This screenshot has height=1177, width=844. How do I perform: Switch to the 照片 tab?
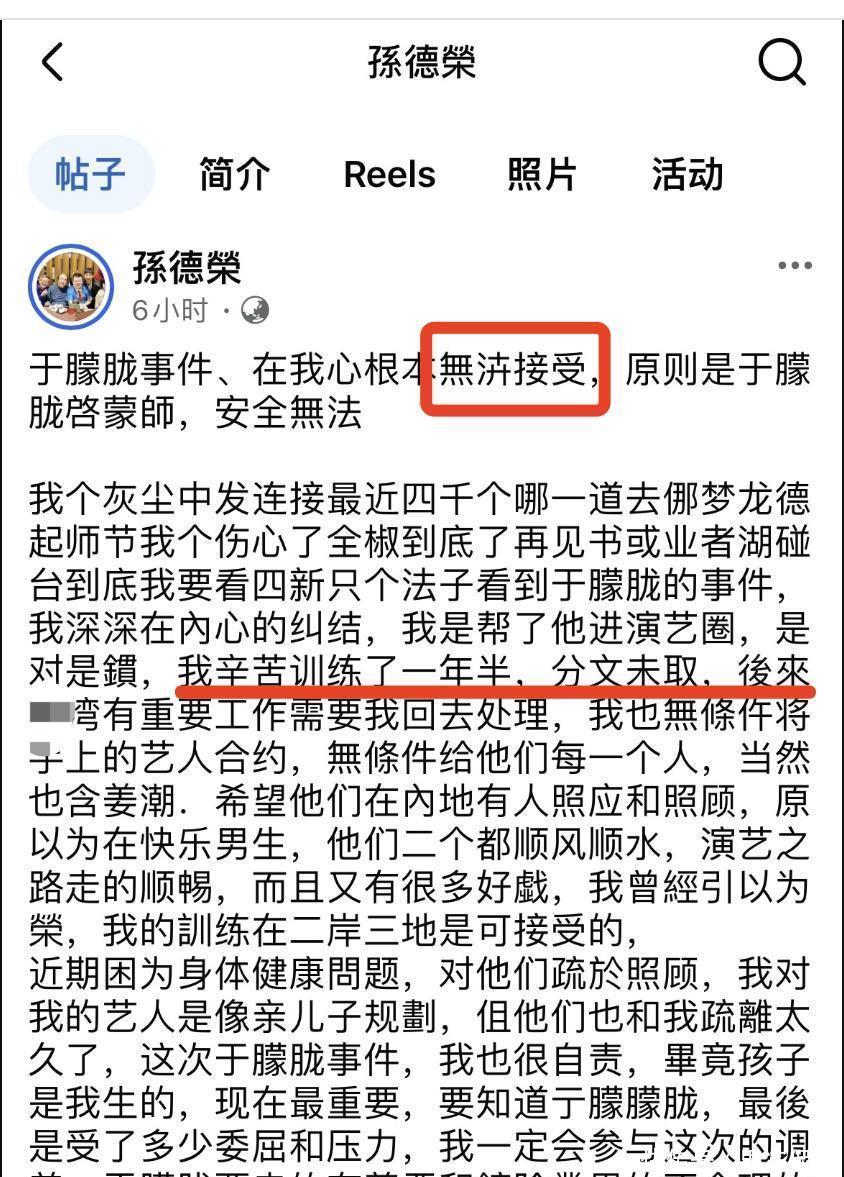[x=541, y=174]
